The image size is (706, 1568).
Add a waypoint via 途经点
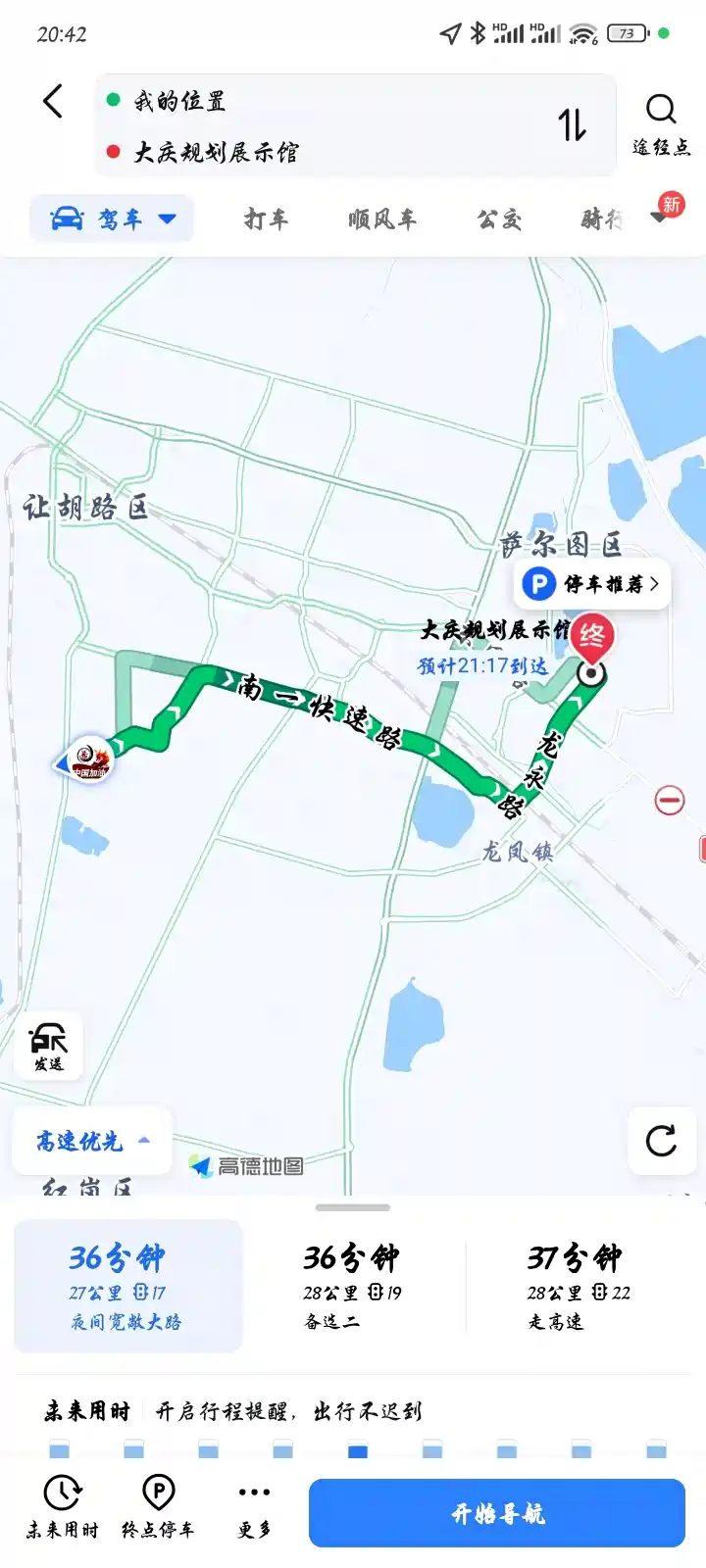[661, 124]
